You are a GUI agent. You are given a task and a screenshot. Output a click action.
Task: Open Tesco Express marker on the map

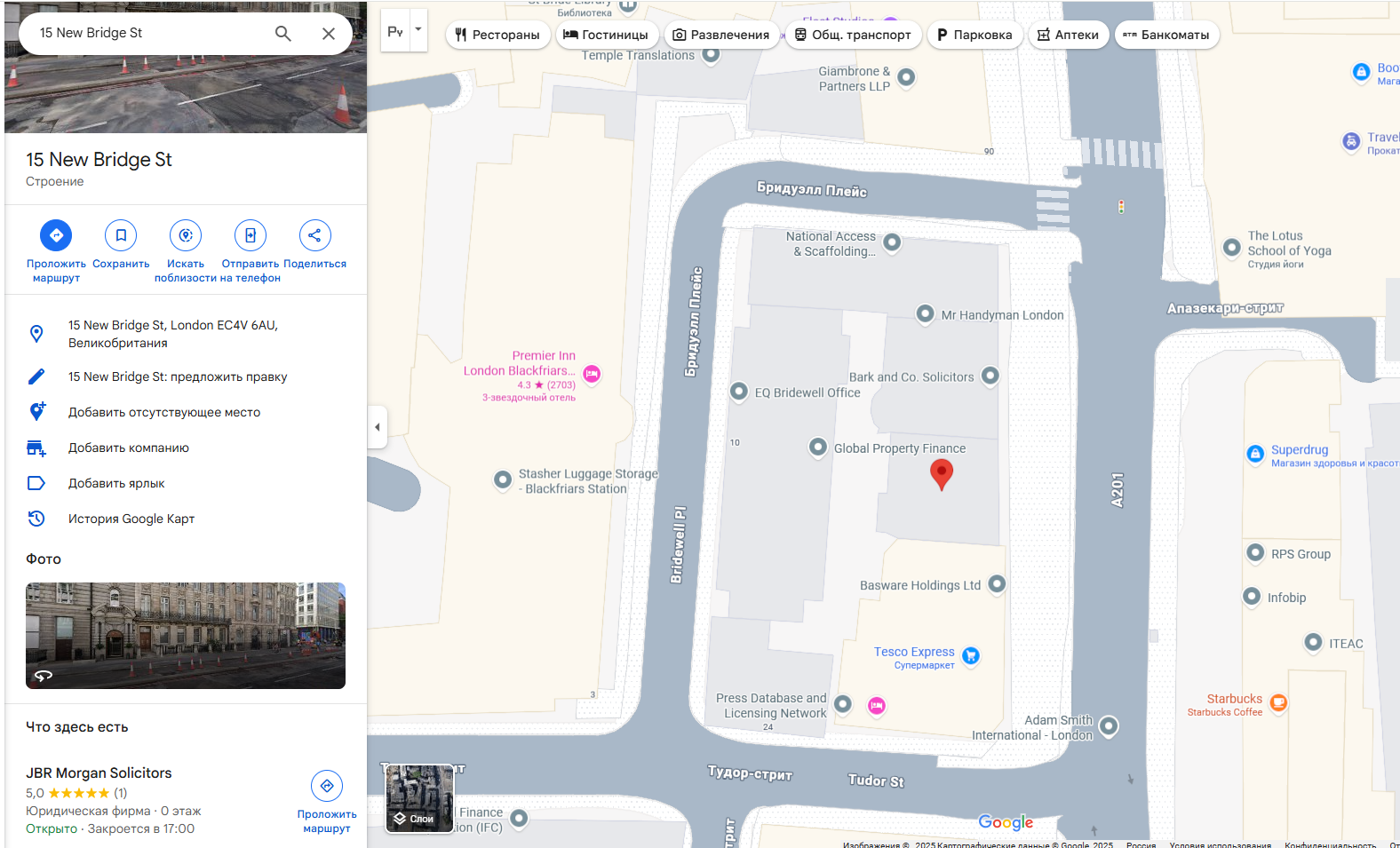click(971, 655)
